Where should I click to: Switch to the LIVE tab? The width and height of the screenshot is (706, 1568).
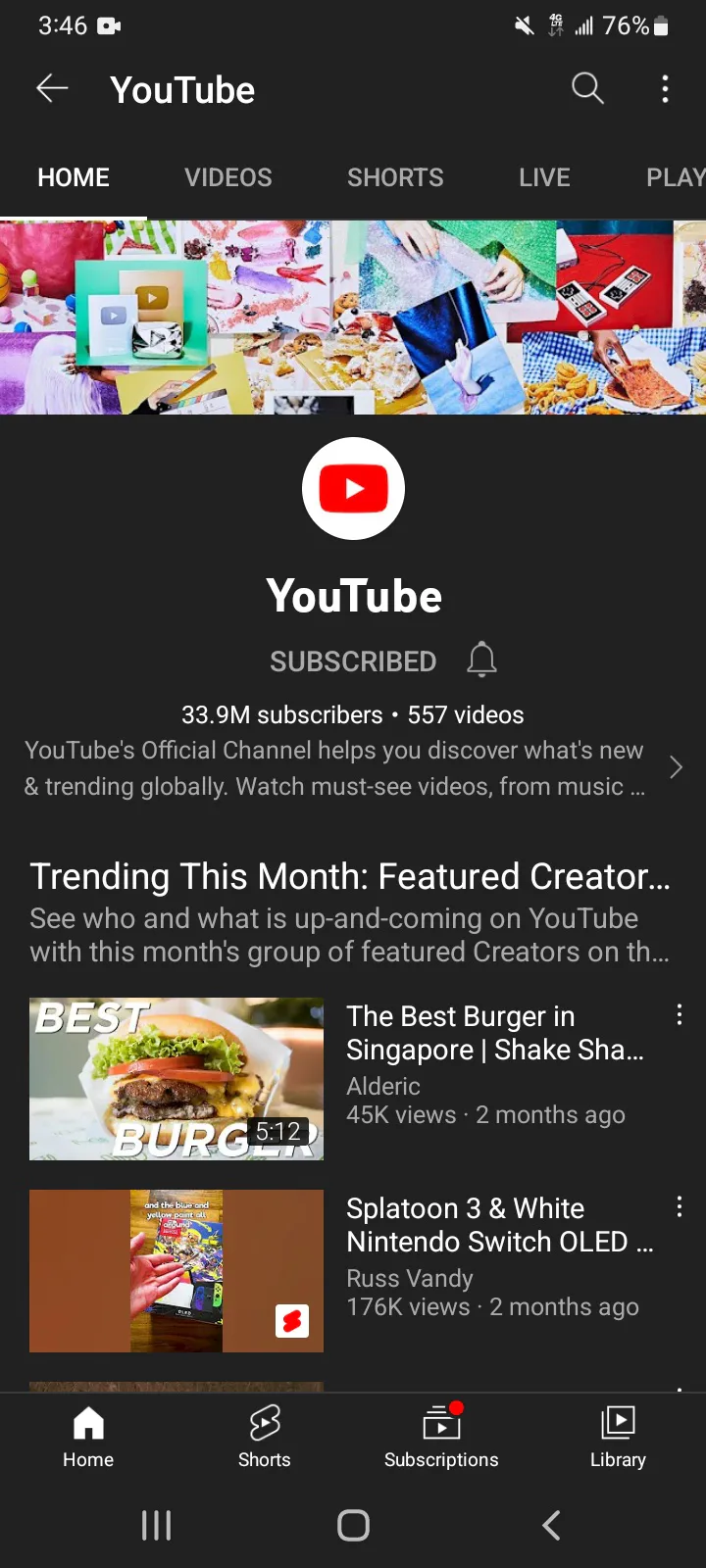544,177
